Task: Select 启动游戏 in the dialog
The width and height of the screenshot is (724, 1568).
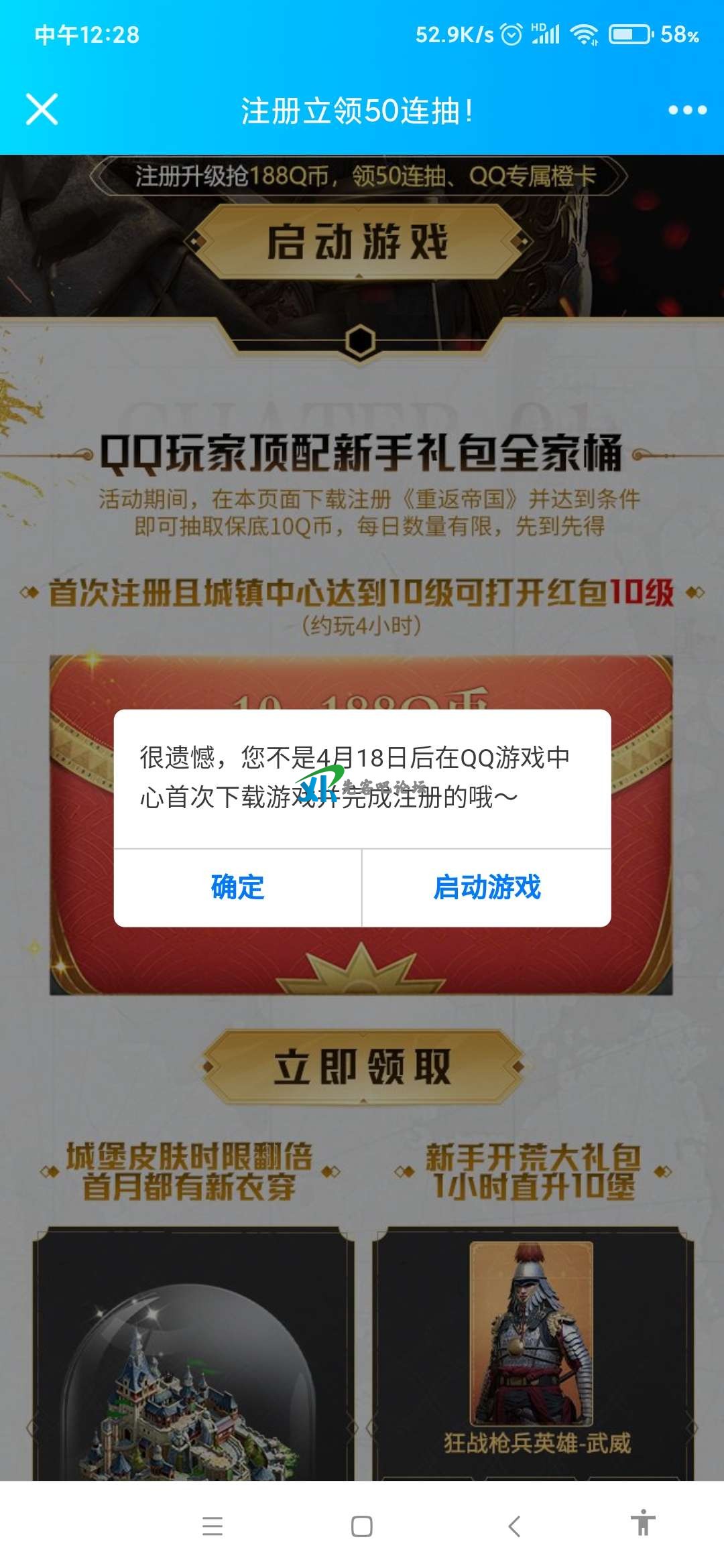Action: point(487,887)
